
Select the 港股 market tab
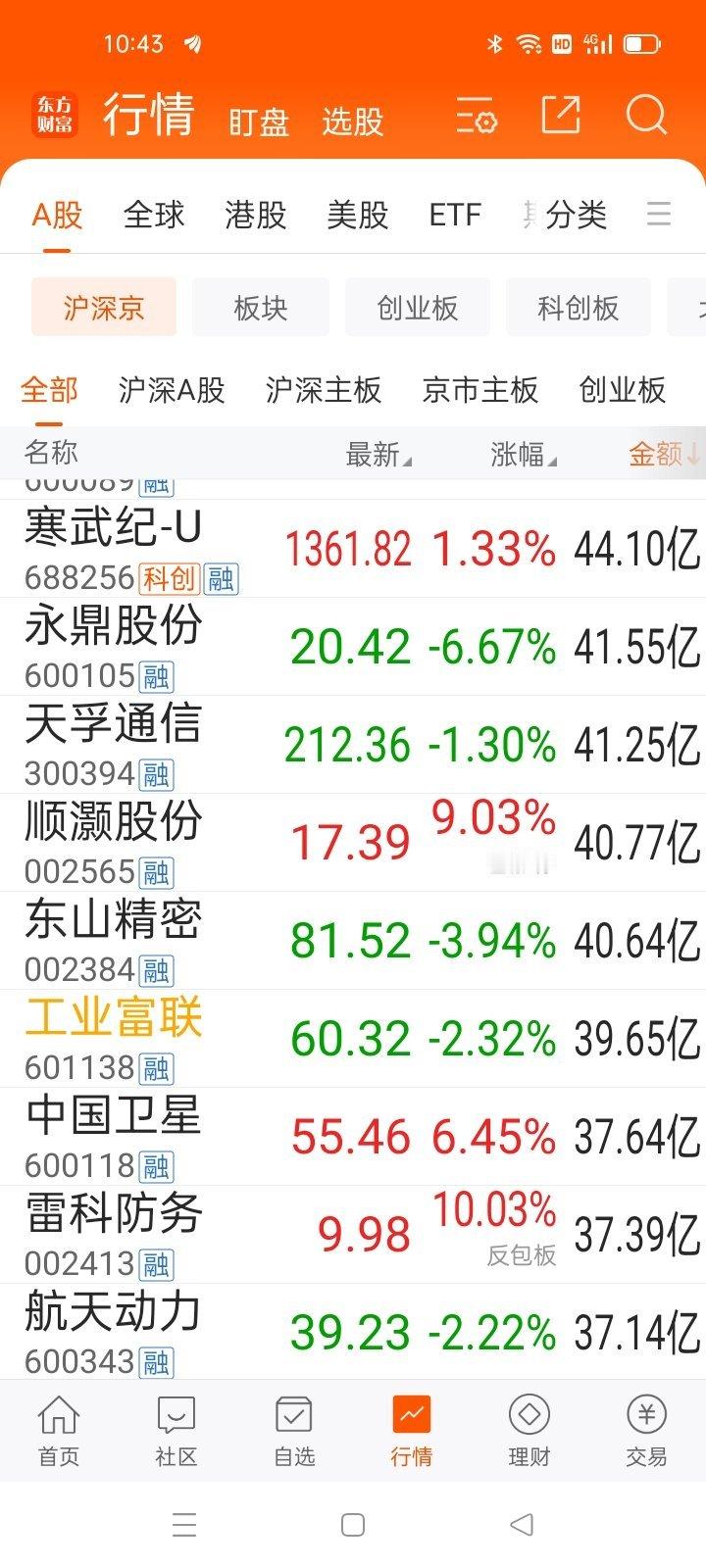[255, 215]
